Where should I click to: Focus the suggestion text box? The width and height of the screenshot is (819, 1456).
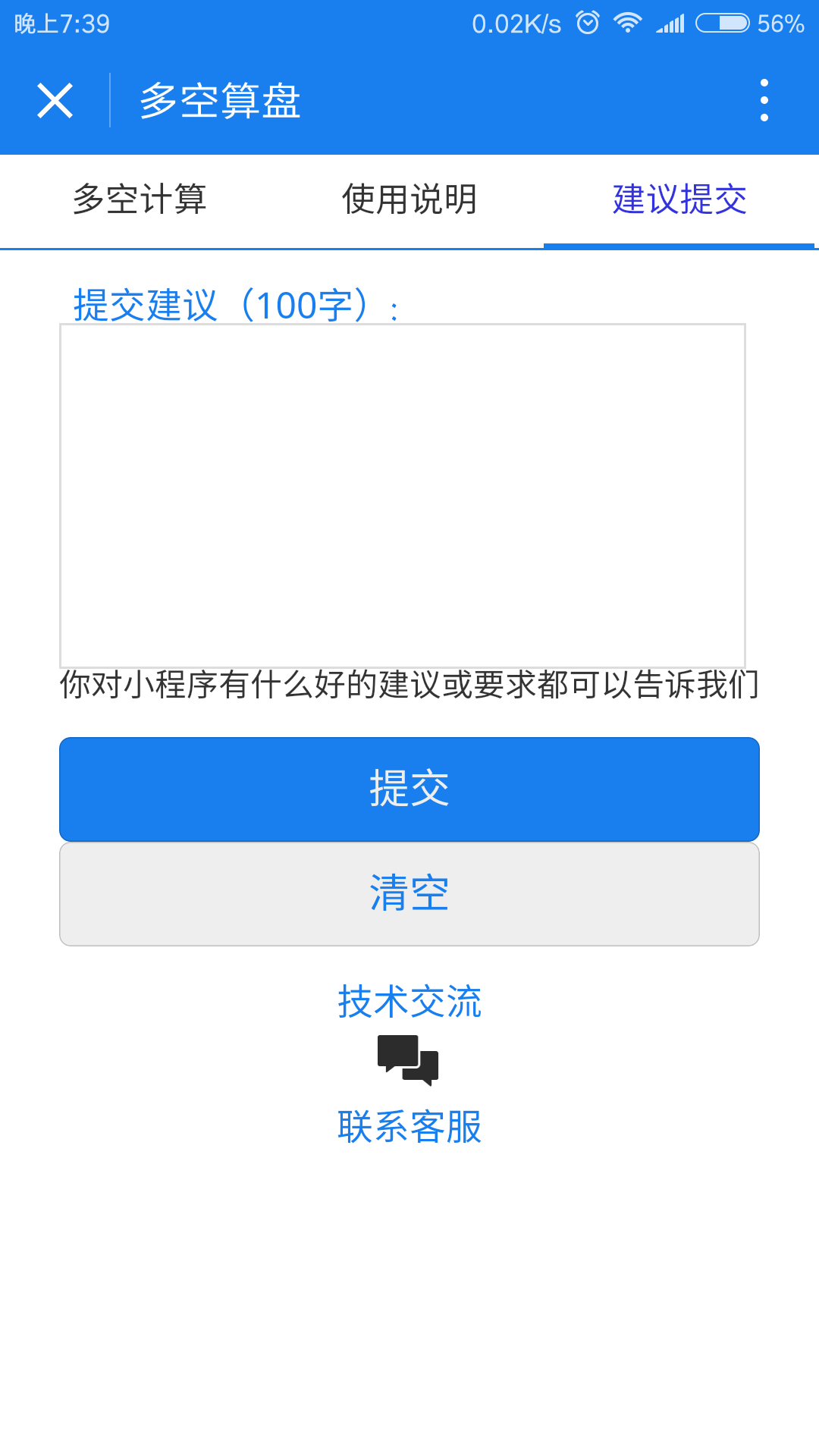tap(402, 495)
